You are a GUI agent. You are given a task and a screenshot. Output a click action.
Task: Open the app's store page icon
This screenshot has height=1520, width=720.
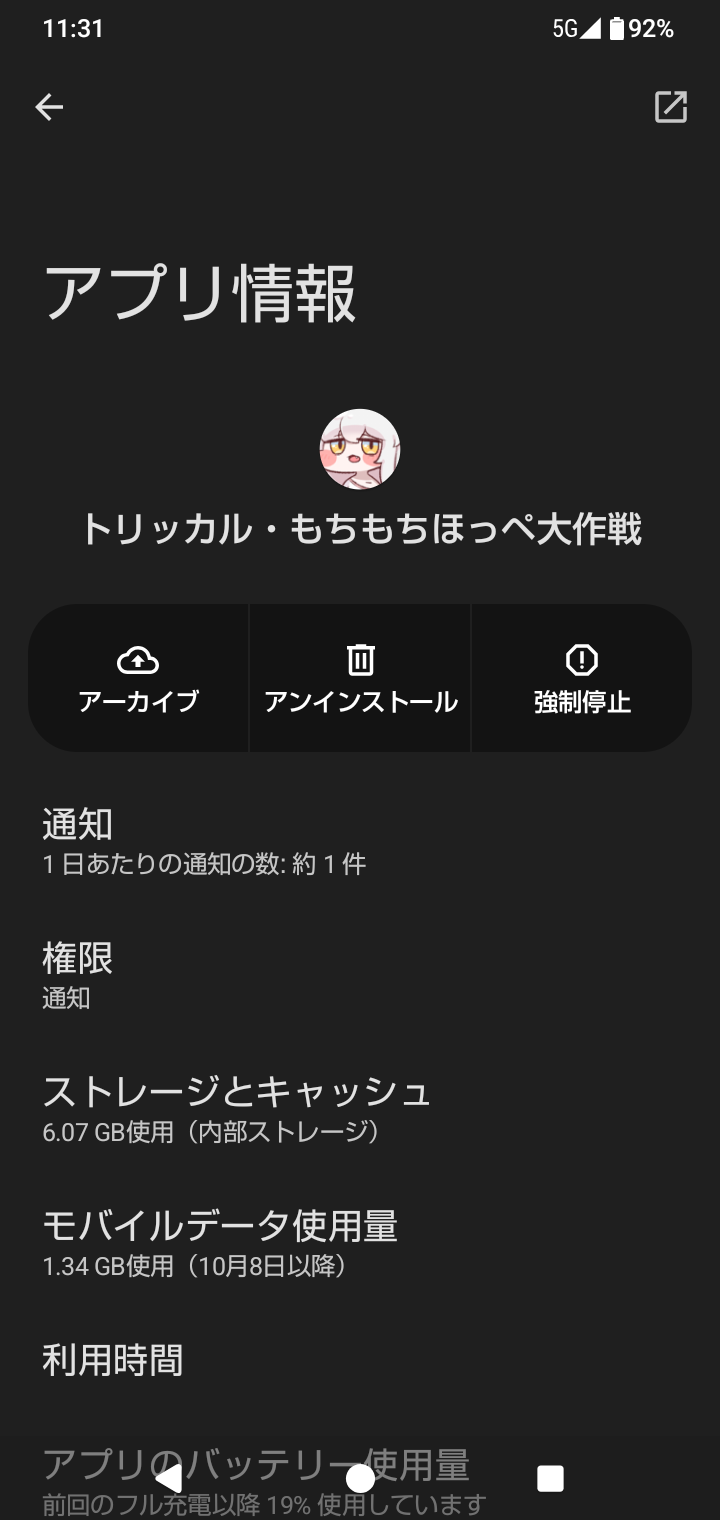670,107
